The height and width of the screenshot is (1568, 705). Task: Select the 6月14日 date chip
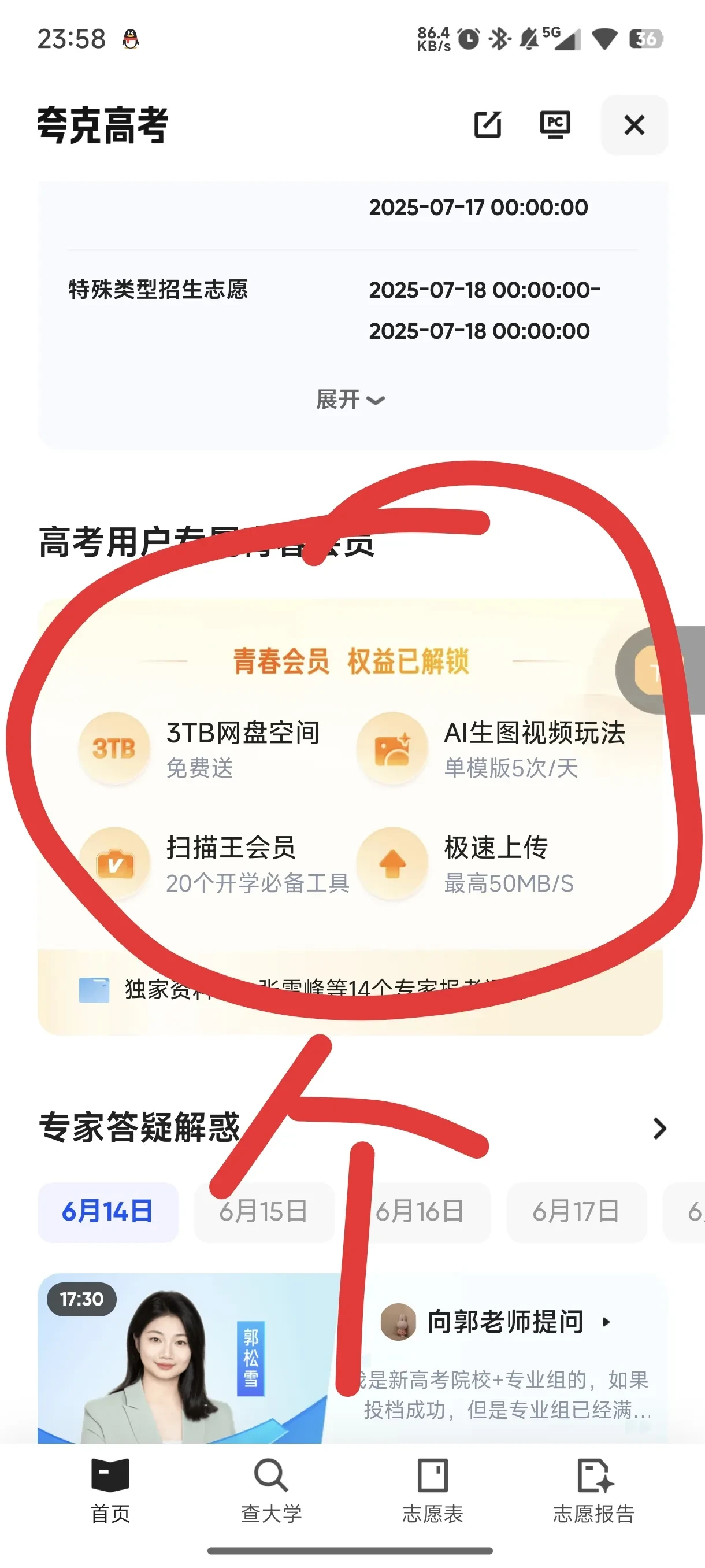point(107,1211)
